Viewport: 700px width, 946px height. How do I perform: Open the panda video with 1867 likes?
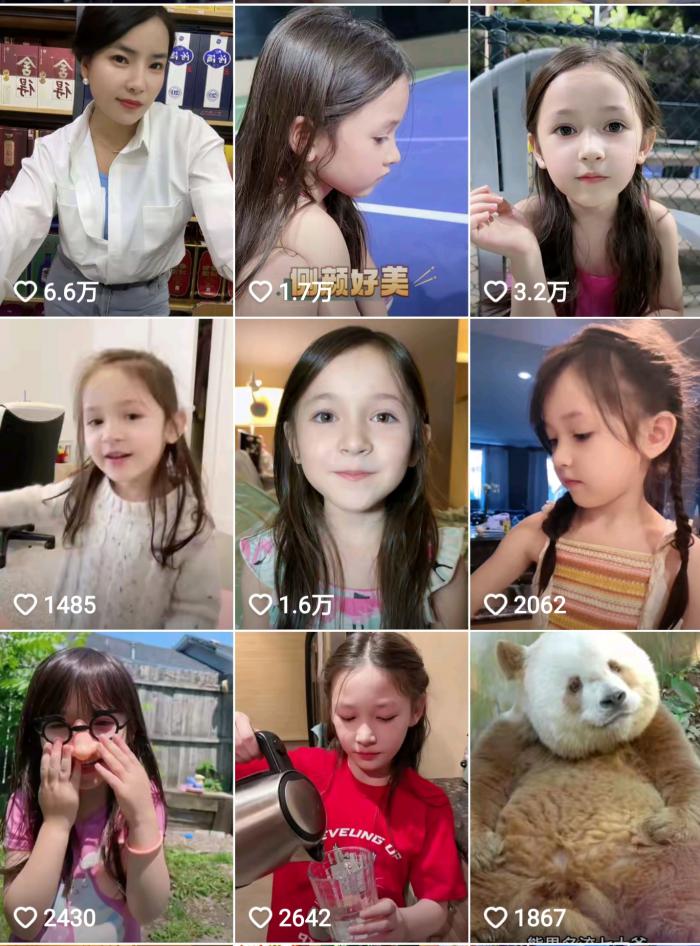[585, 786]
